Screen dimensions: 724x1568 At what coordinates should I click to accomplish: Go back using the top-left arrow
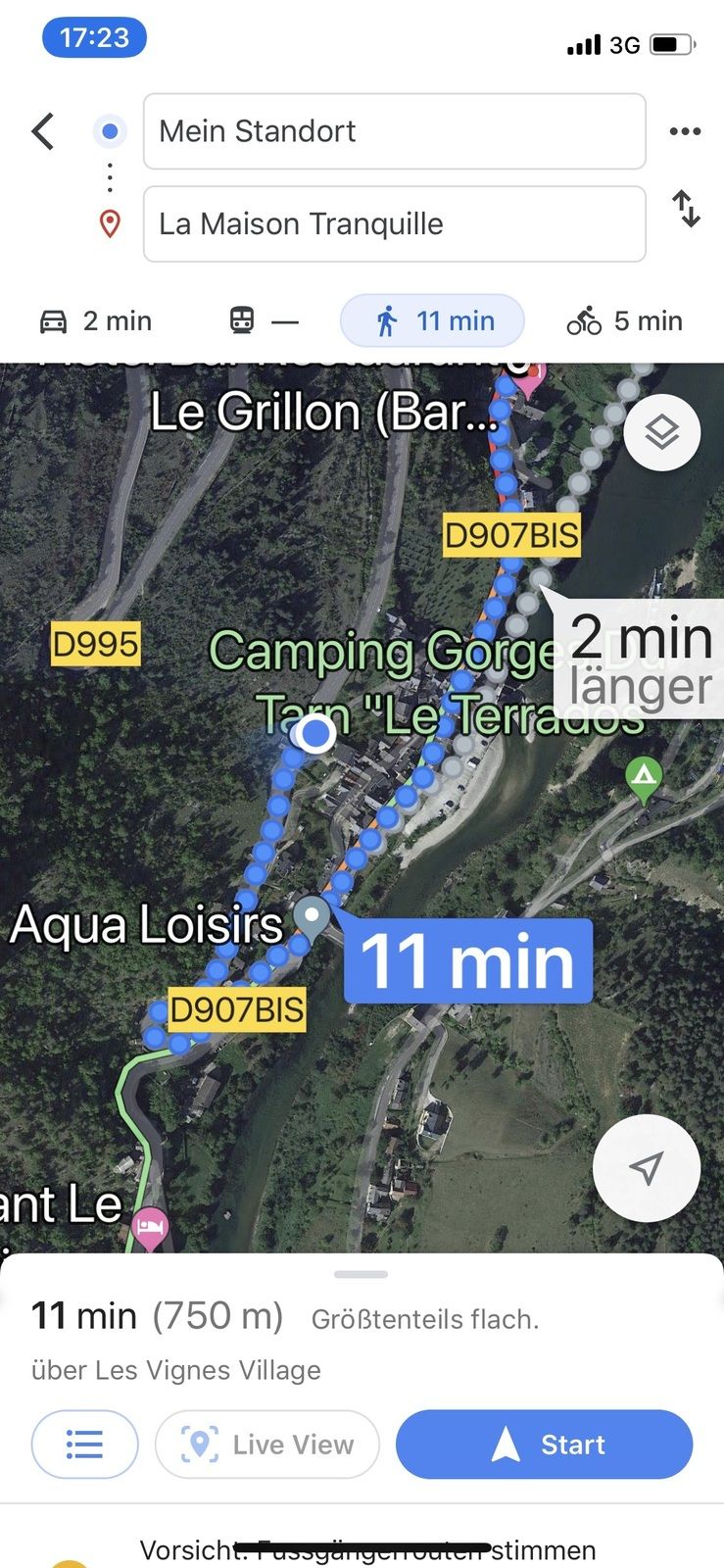pyautogui.click(x=42, y=130)
